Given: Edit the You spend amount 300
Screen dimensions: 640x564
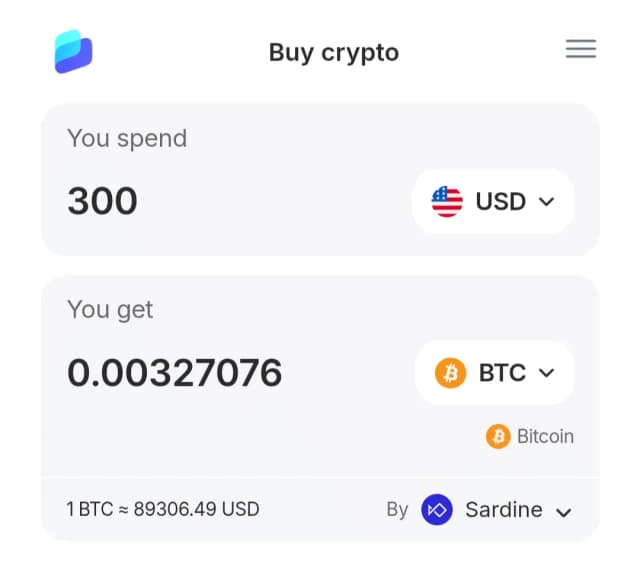Looking at the screenshot, I should (x=103, y=202).
